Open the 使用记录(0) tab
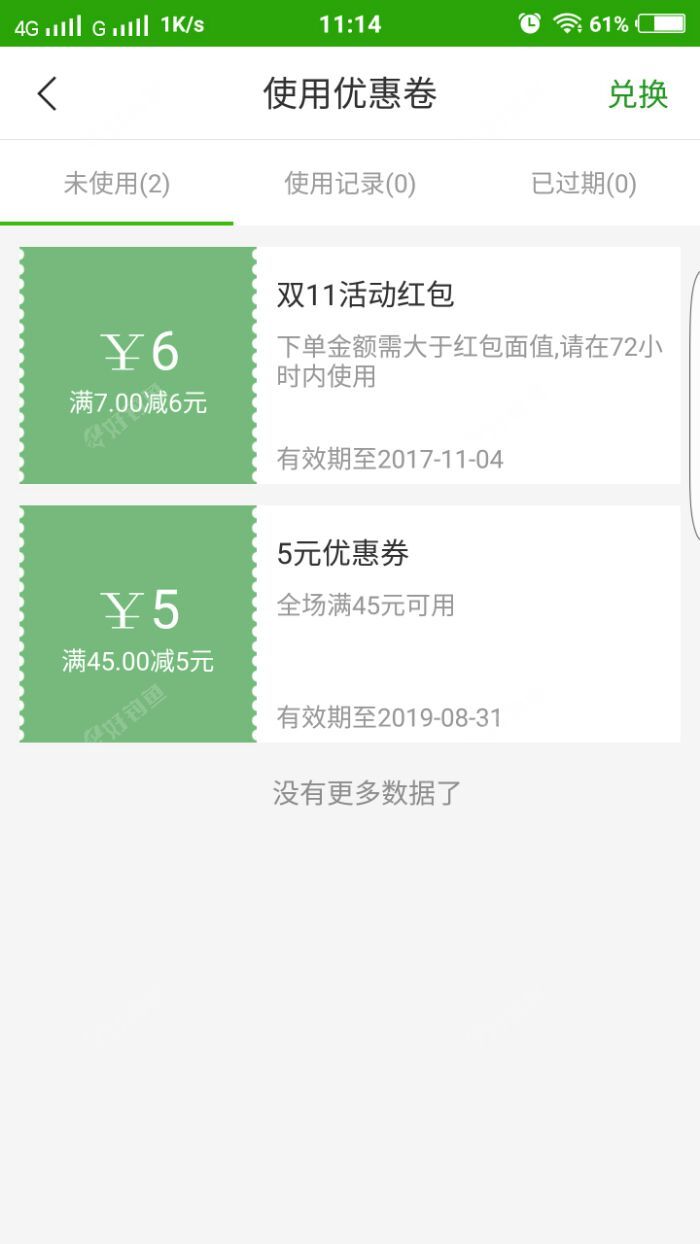The image size is (700, 1244). tap(350, 184)
